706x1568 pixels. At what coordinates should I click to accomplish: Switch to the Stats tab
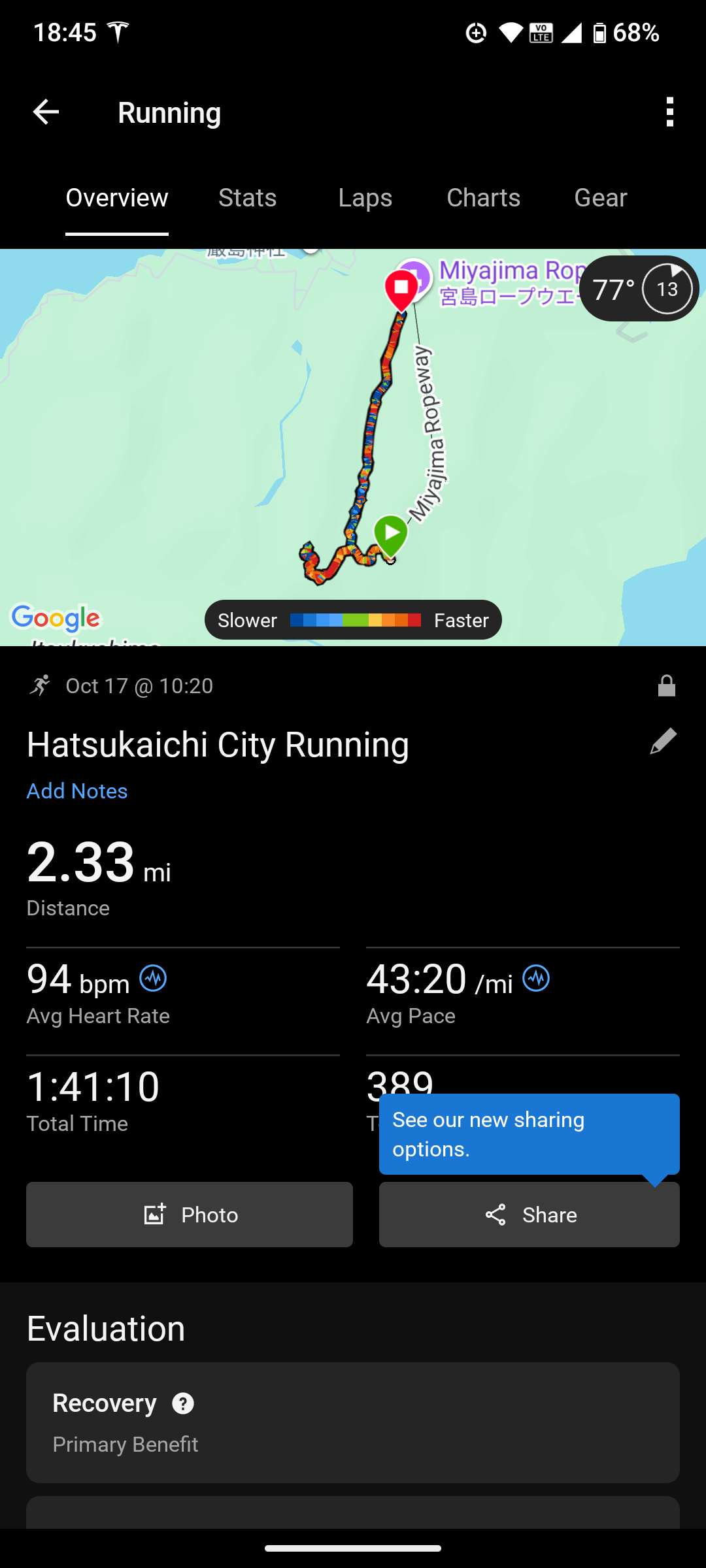[x=247, y=198]
